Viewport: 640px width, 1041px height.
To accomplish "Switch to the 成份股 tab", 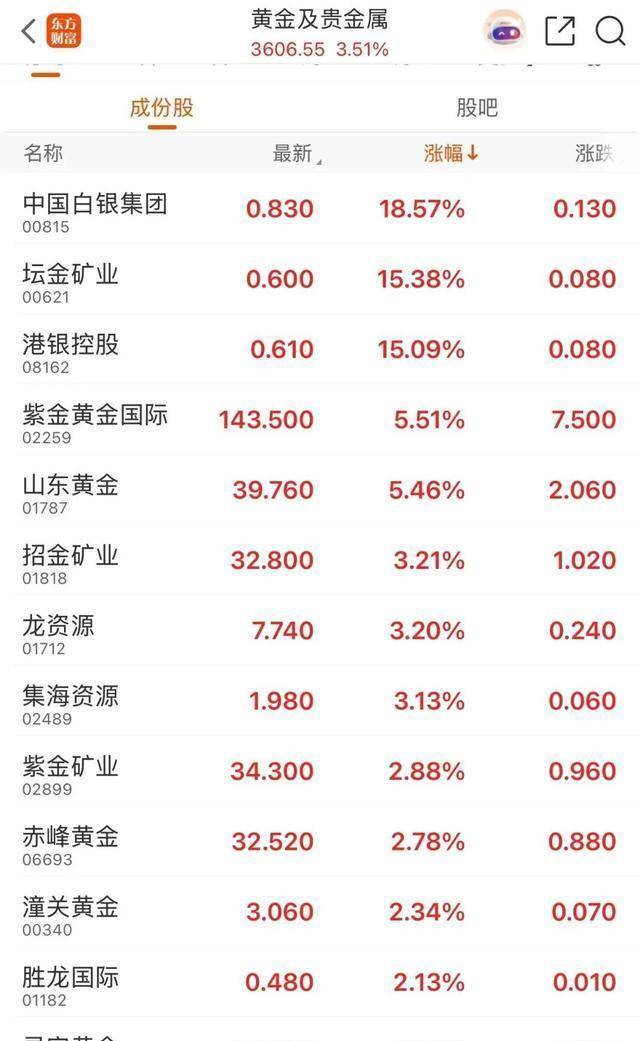I will (x=161, y=108).
